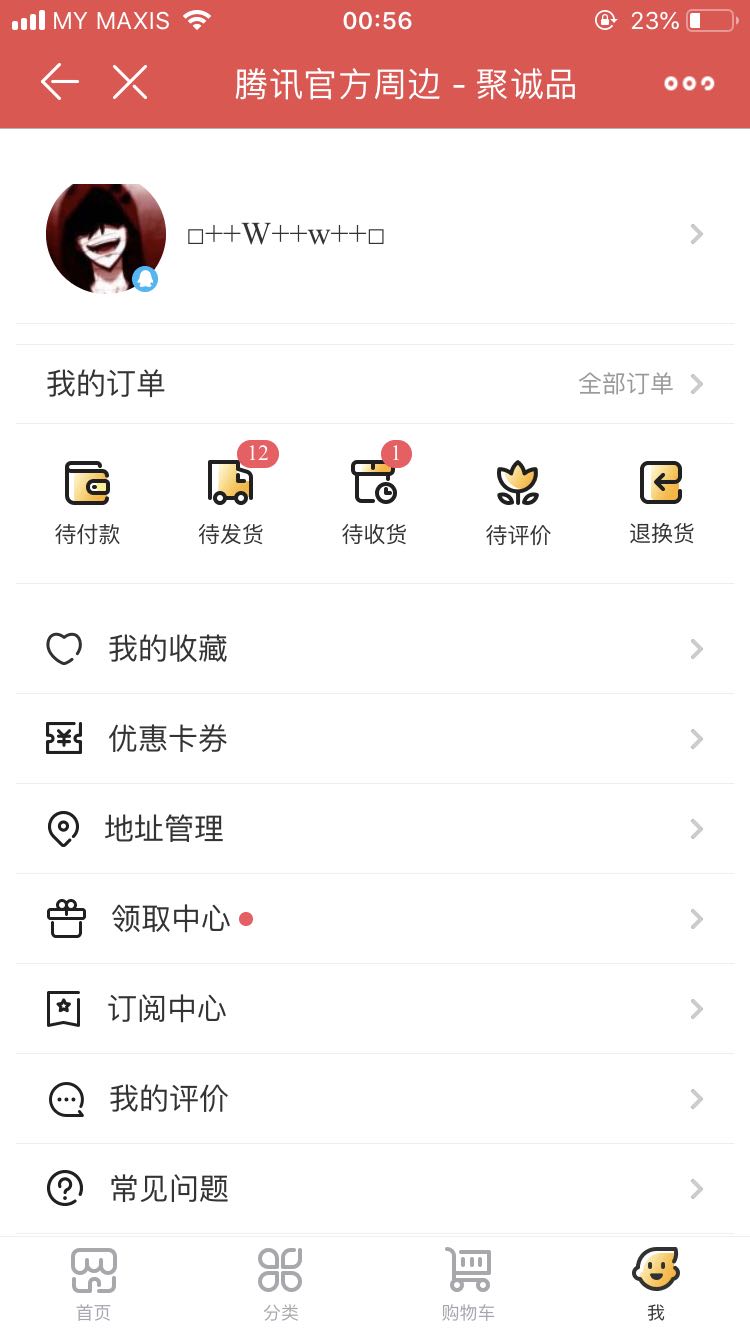Open 常见问题 FAQ
Screen dimensions: 750x1334
pos(375,1189)
